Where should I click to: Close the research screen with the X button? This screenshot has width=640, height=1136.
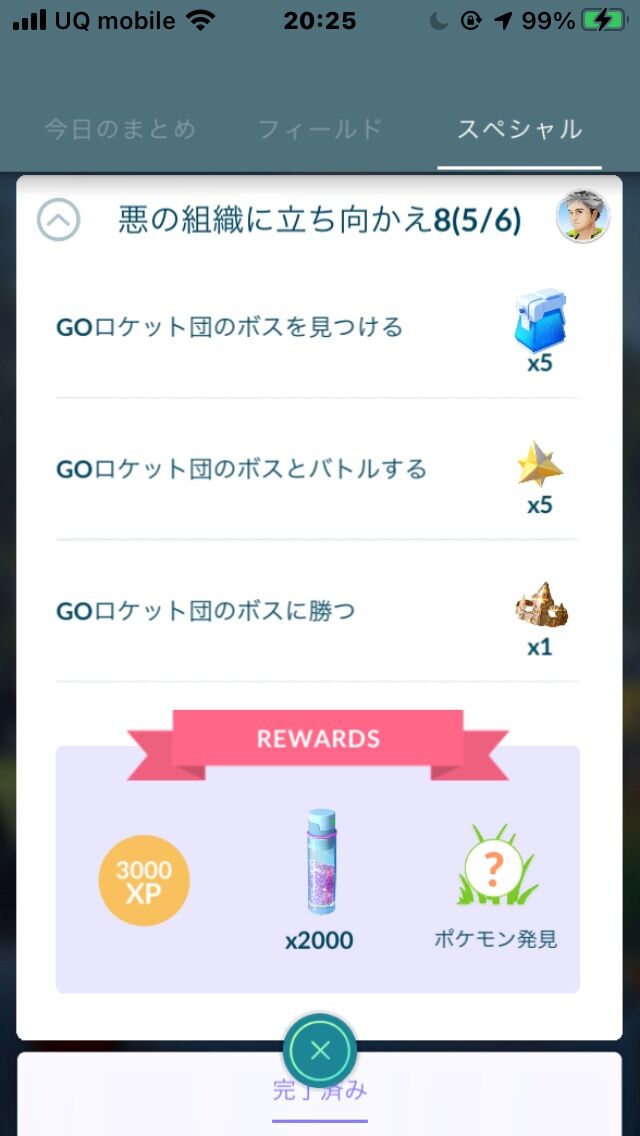click(x=320, y=1050)
